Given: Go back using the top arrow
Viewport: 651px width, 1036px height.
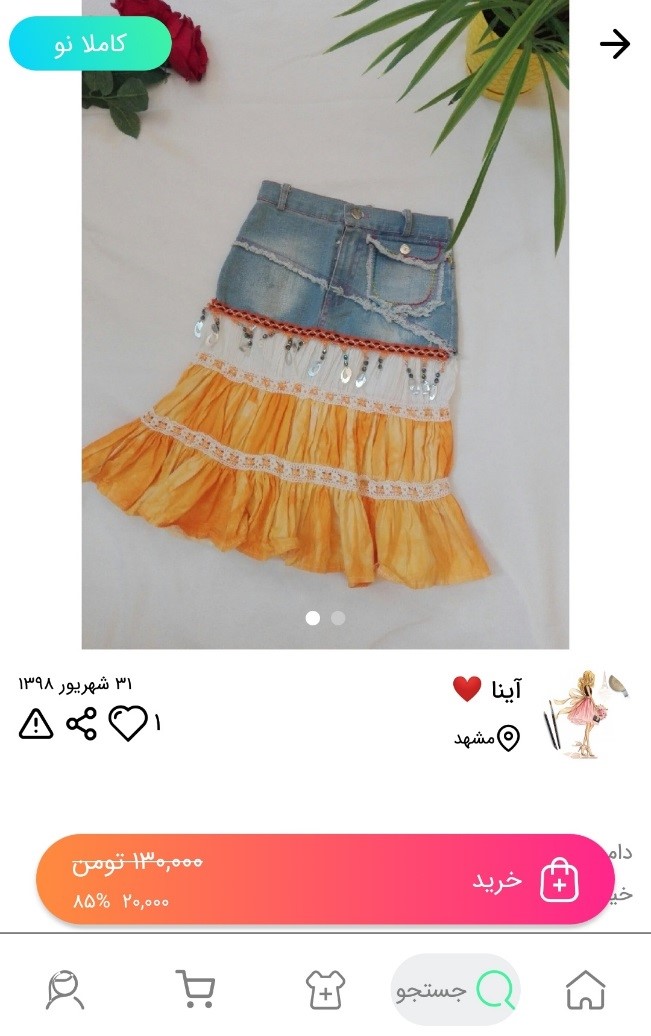Looking at the screenshot, I should click(x=614, y=43).
